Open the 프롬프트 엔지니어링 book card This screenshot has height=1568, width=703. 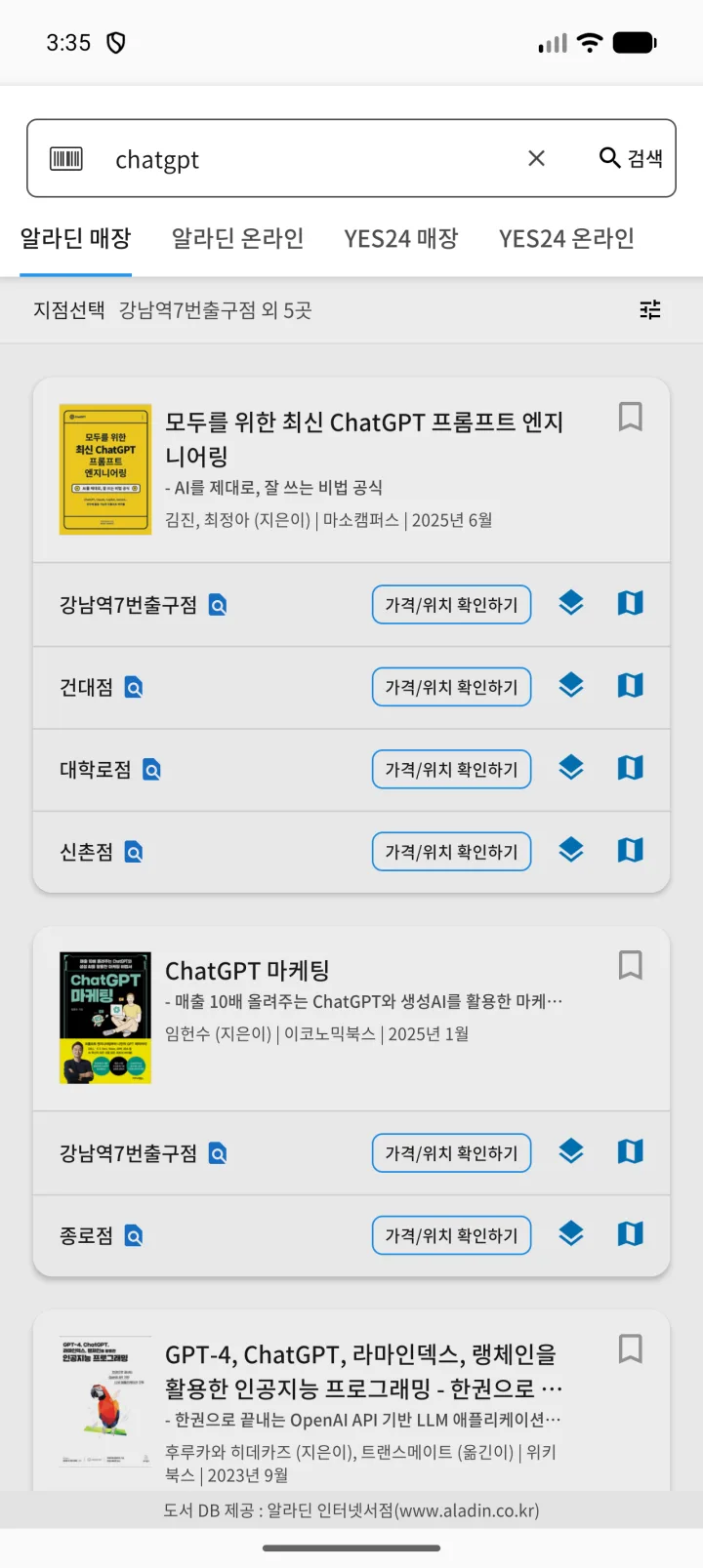(351, 470)
